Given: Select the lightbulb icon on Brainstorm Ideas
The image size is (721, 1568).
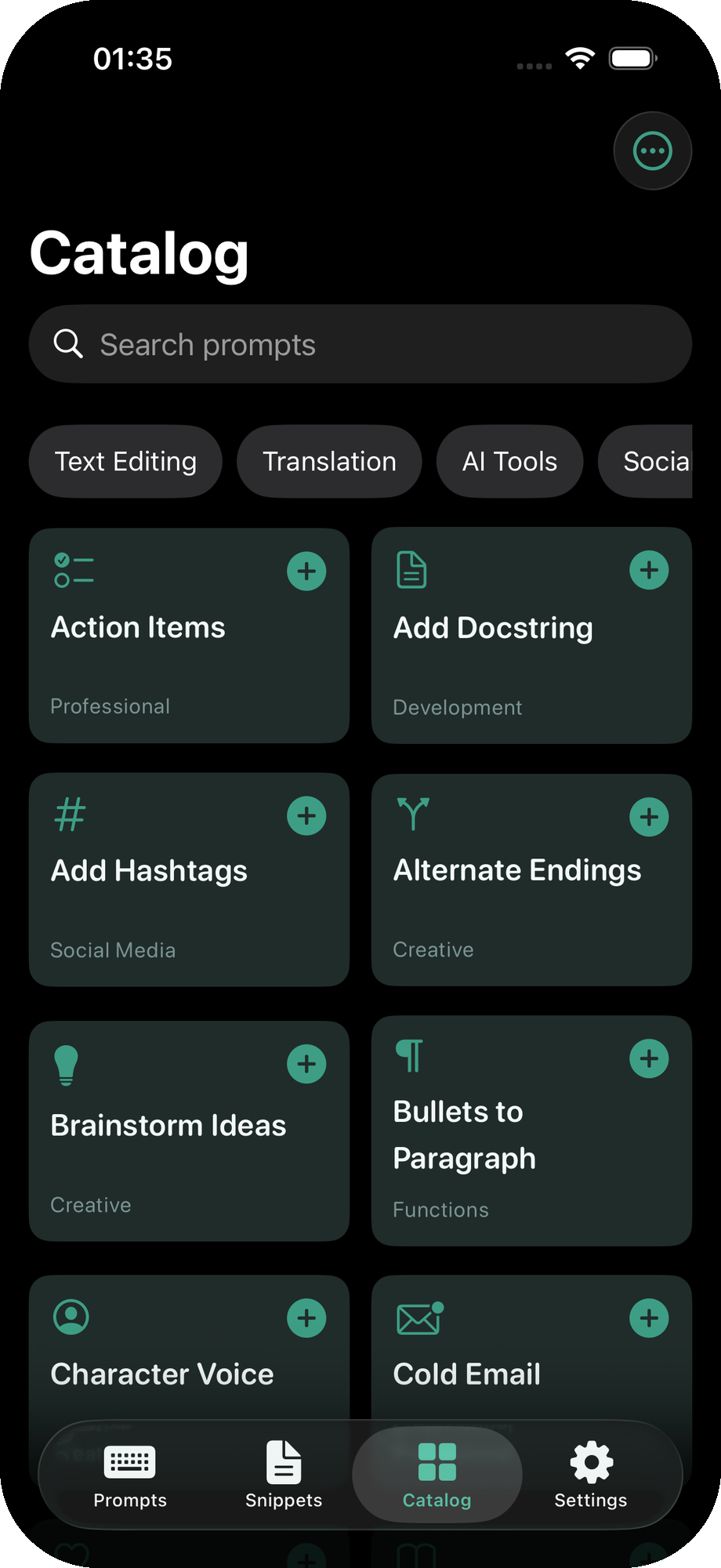Looking at the screenshot, I should click(x=66, y=1063).
